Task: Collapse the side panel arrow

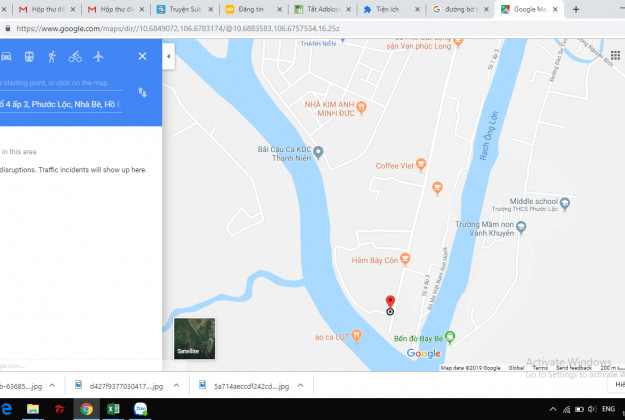Action: 168,57
